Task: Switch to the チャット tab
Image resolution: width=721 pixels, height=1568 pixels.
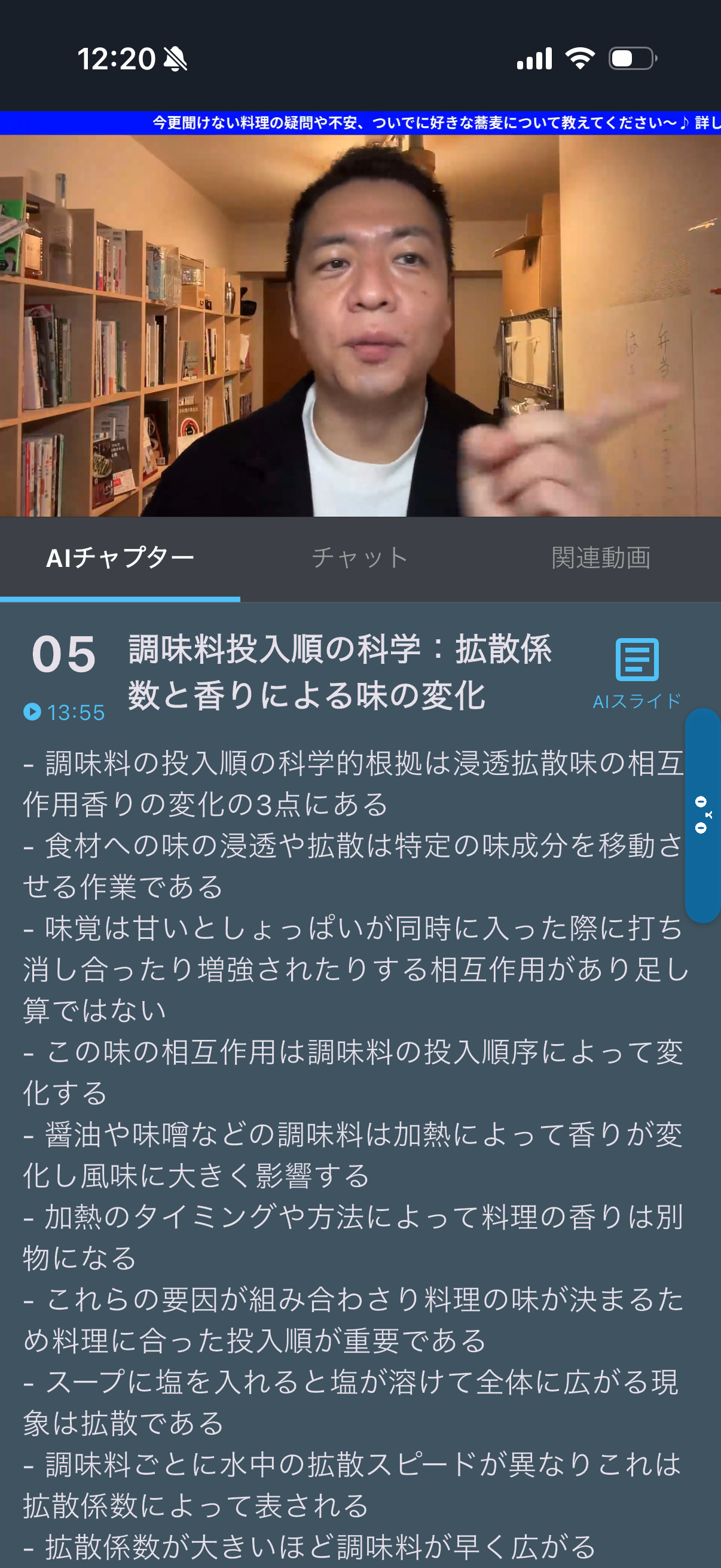Action: (x=359, y=557)
